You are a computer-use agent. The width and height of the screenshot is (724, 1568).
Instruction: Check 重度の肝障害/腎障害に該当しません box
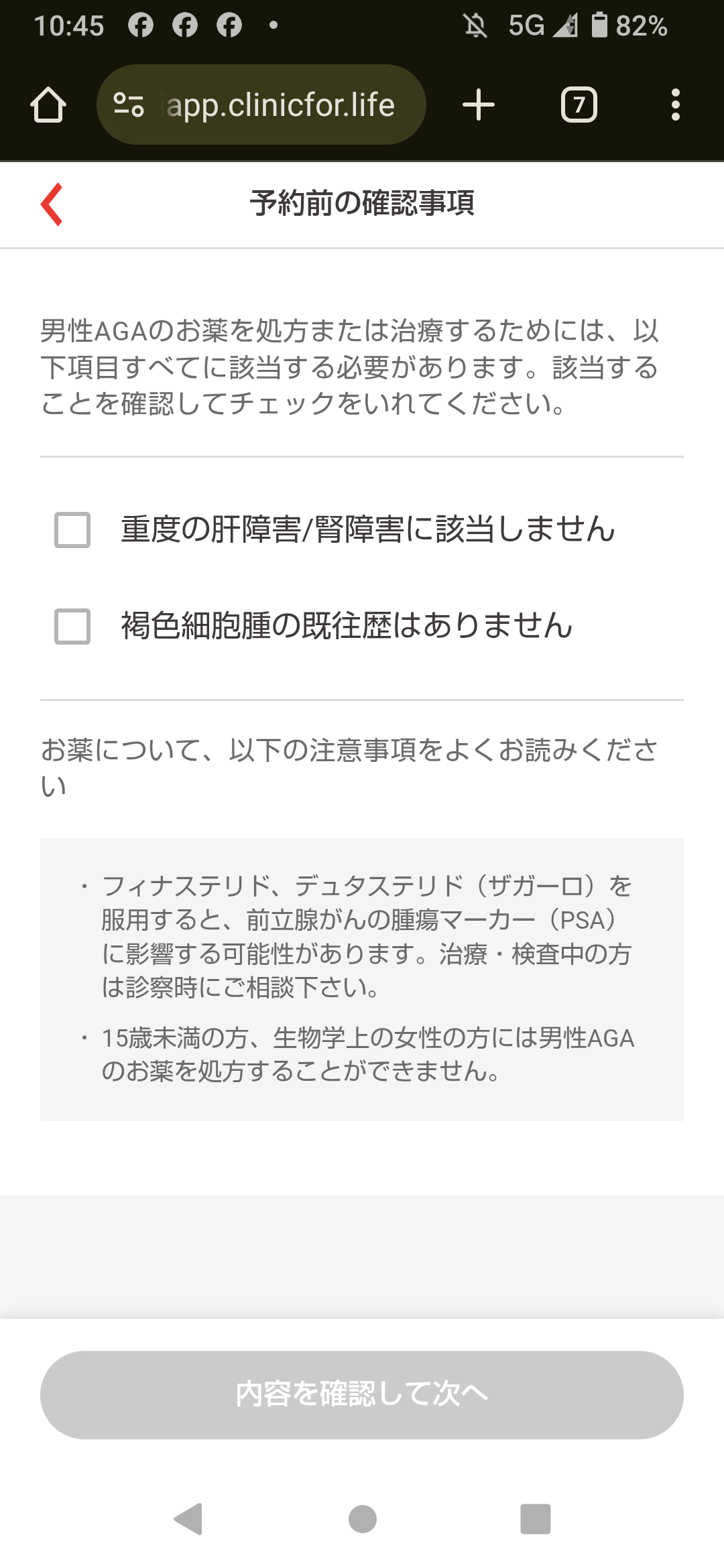tap(72, 530)
